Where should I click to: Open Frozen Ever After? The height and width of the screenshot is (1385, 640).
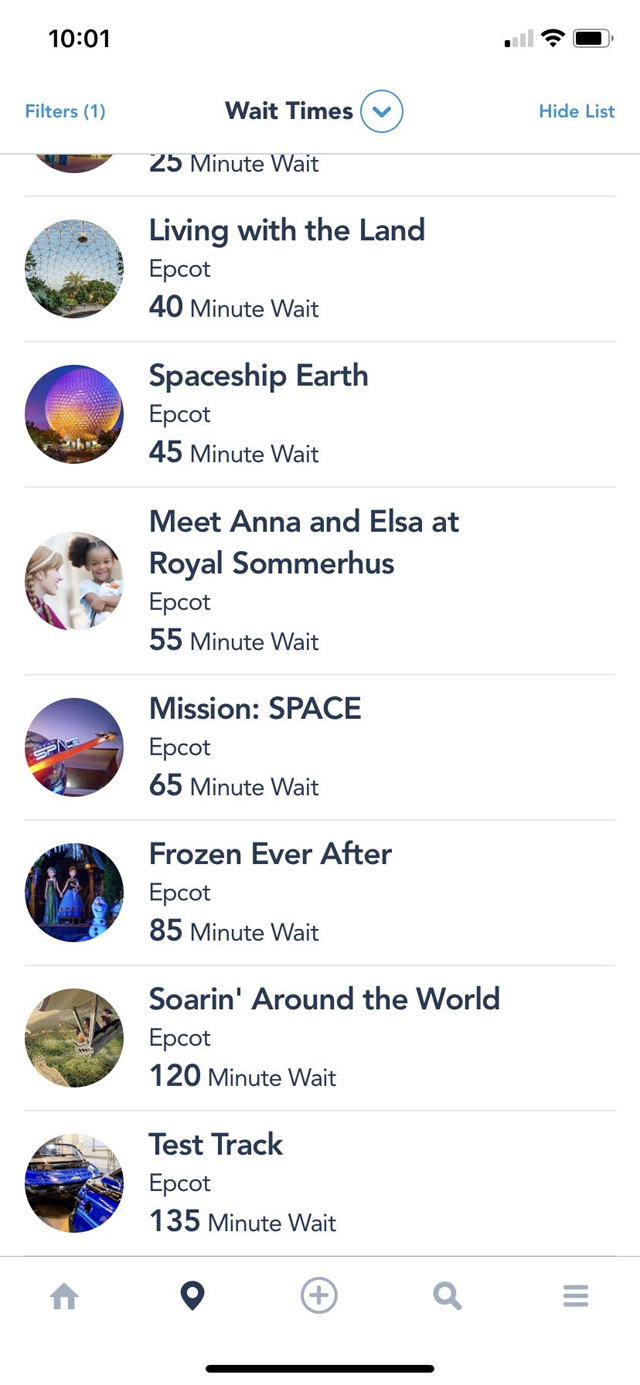pos(320,893)
